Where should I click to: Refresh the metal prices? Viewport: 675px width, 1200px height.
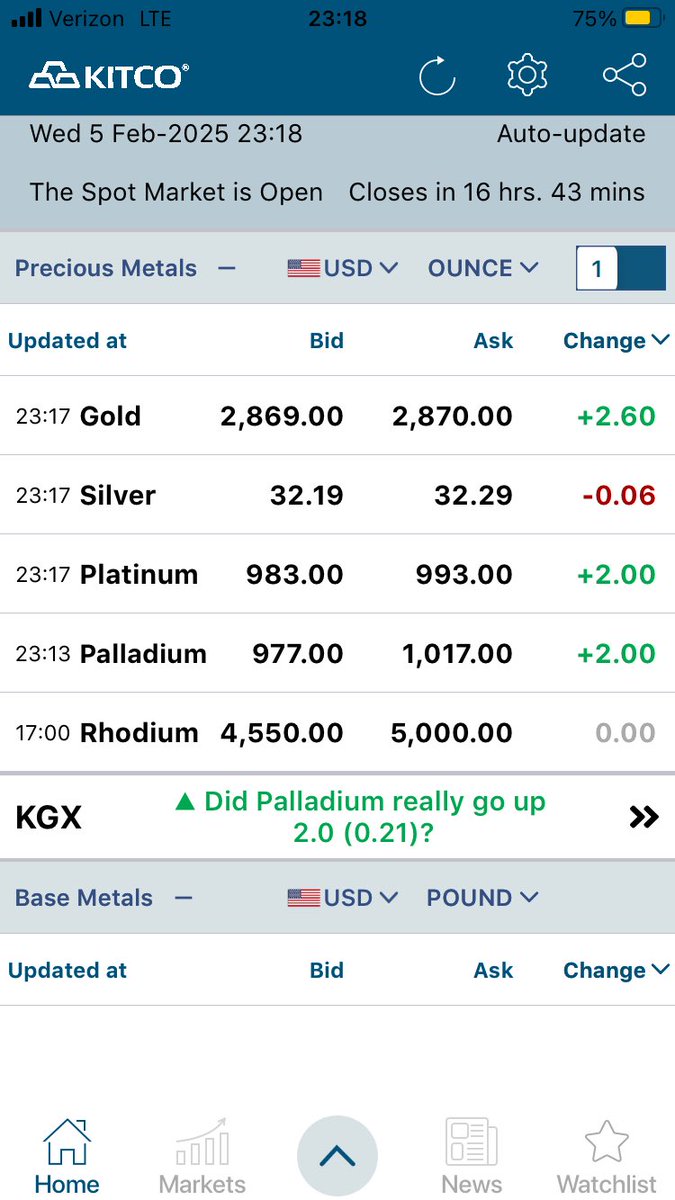pos(437,76)
